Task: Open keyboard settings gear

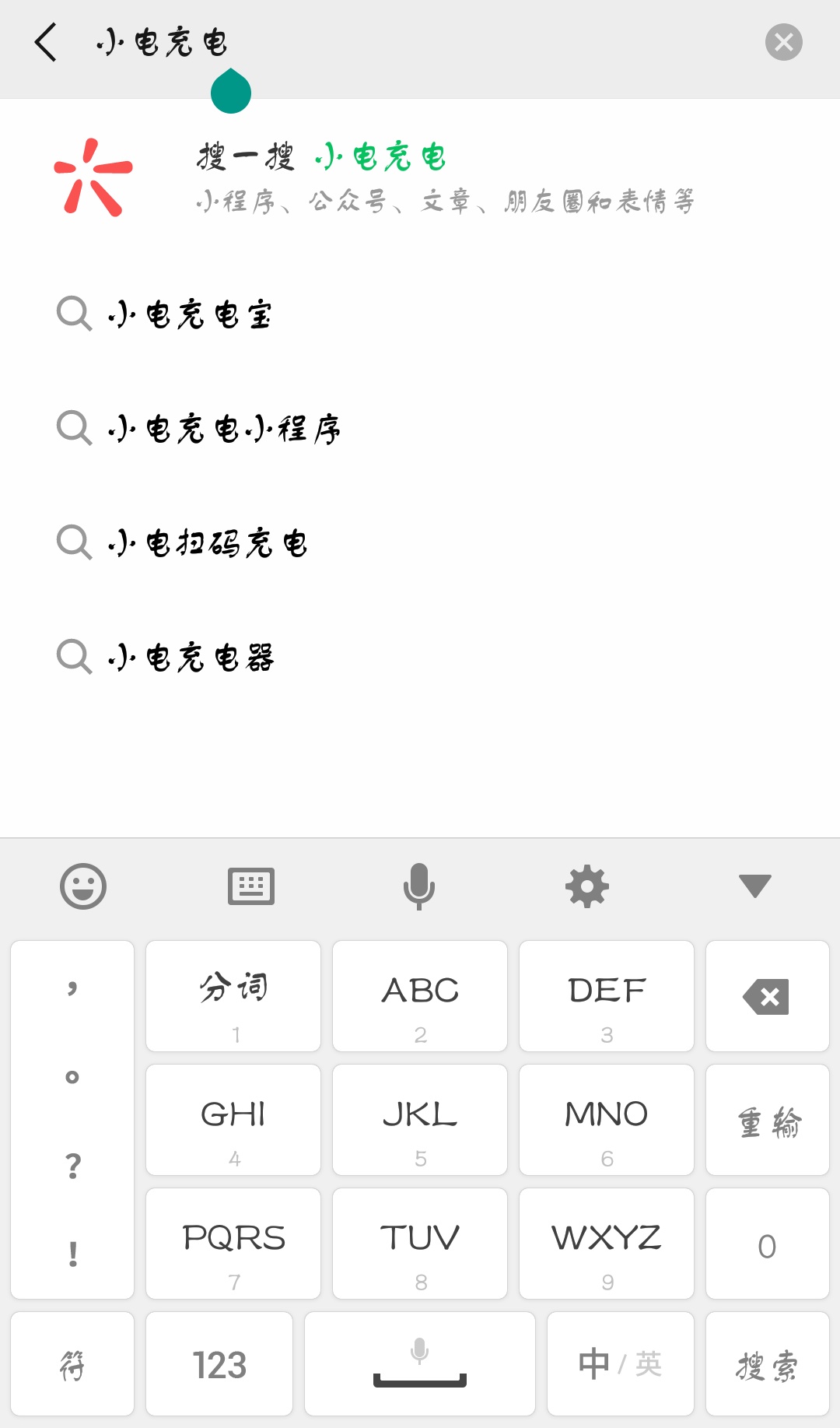Action: [587, 886]
